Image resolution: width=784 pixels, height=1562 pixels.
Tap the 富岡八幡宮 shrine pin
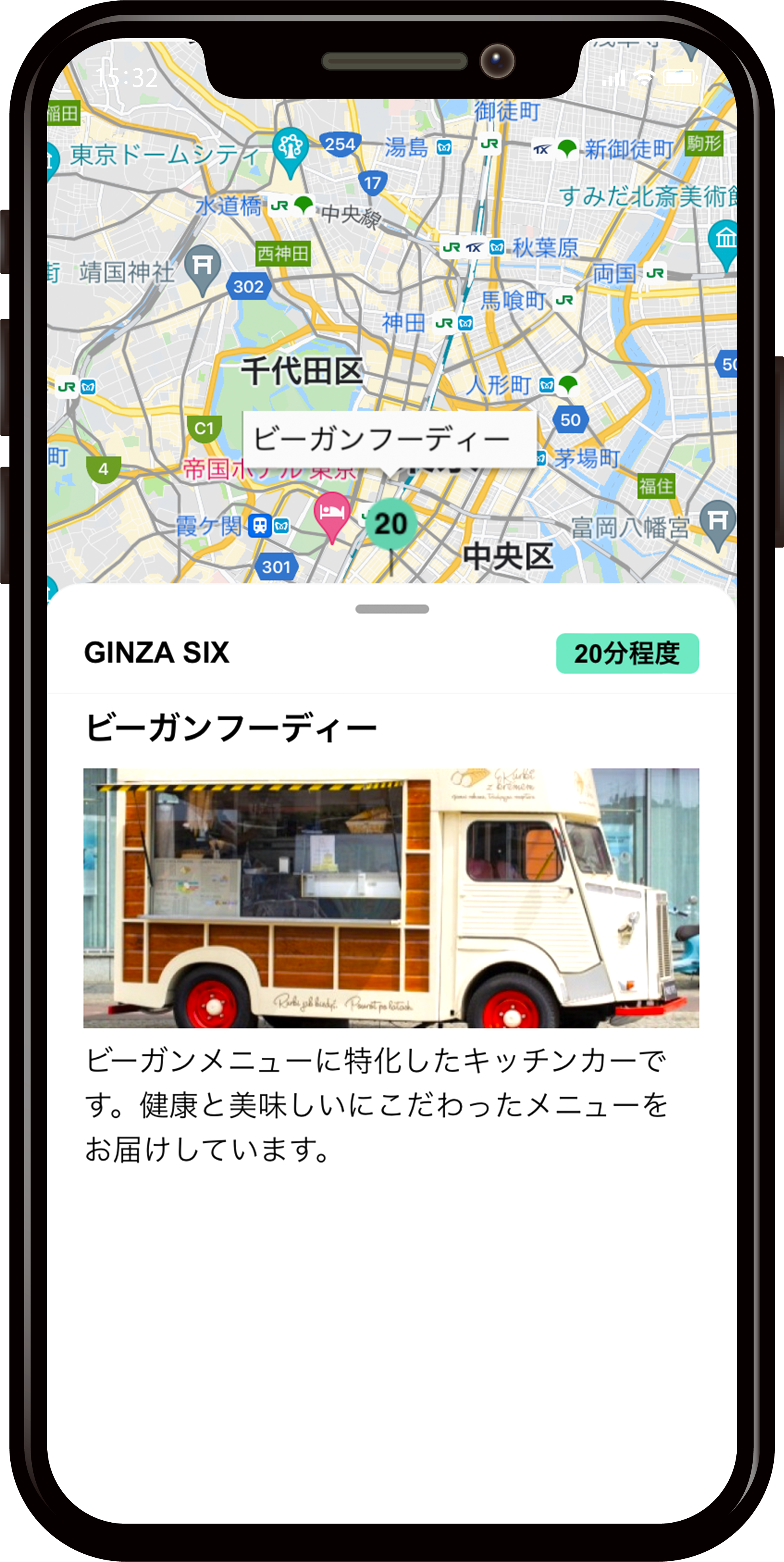tap(717, 522)
